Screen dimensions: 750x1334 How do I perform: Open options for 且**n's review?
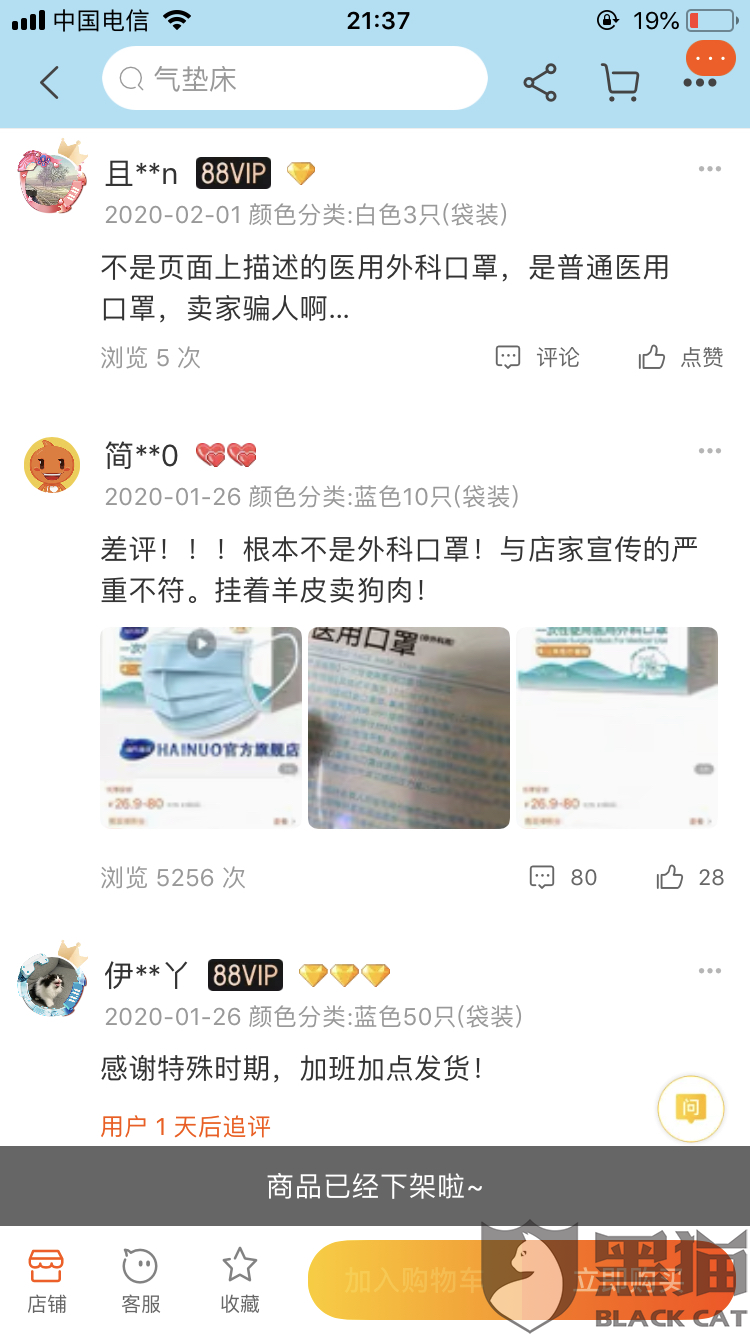pos(709,170)
